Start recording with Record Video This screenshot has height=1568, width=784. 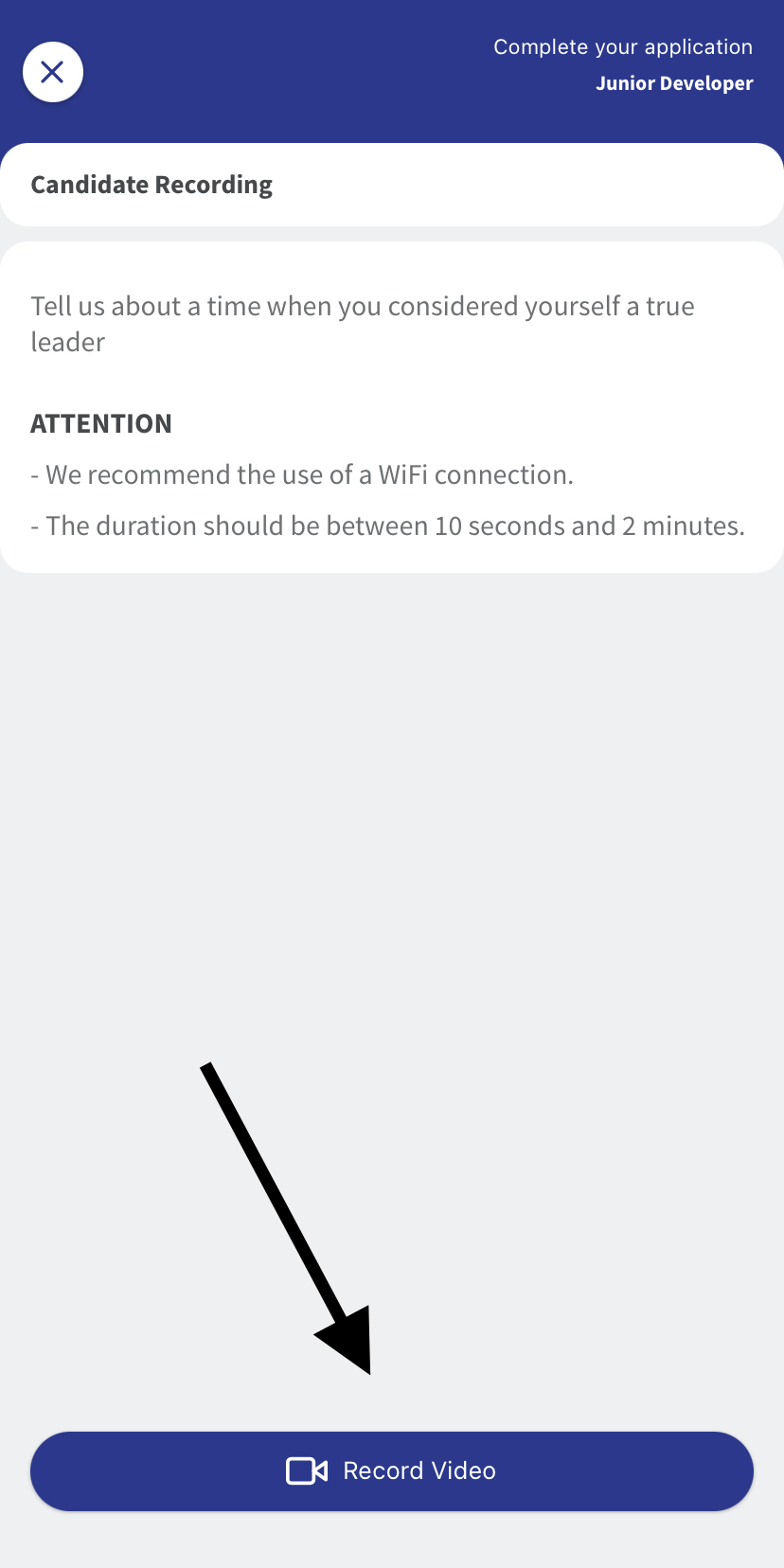click(x=392, y=1470)
